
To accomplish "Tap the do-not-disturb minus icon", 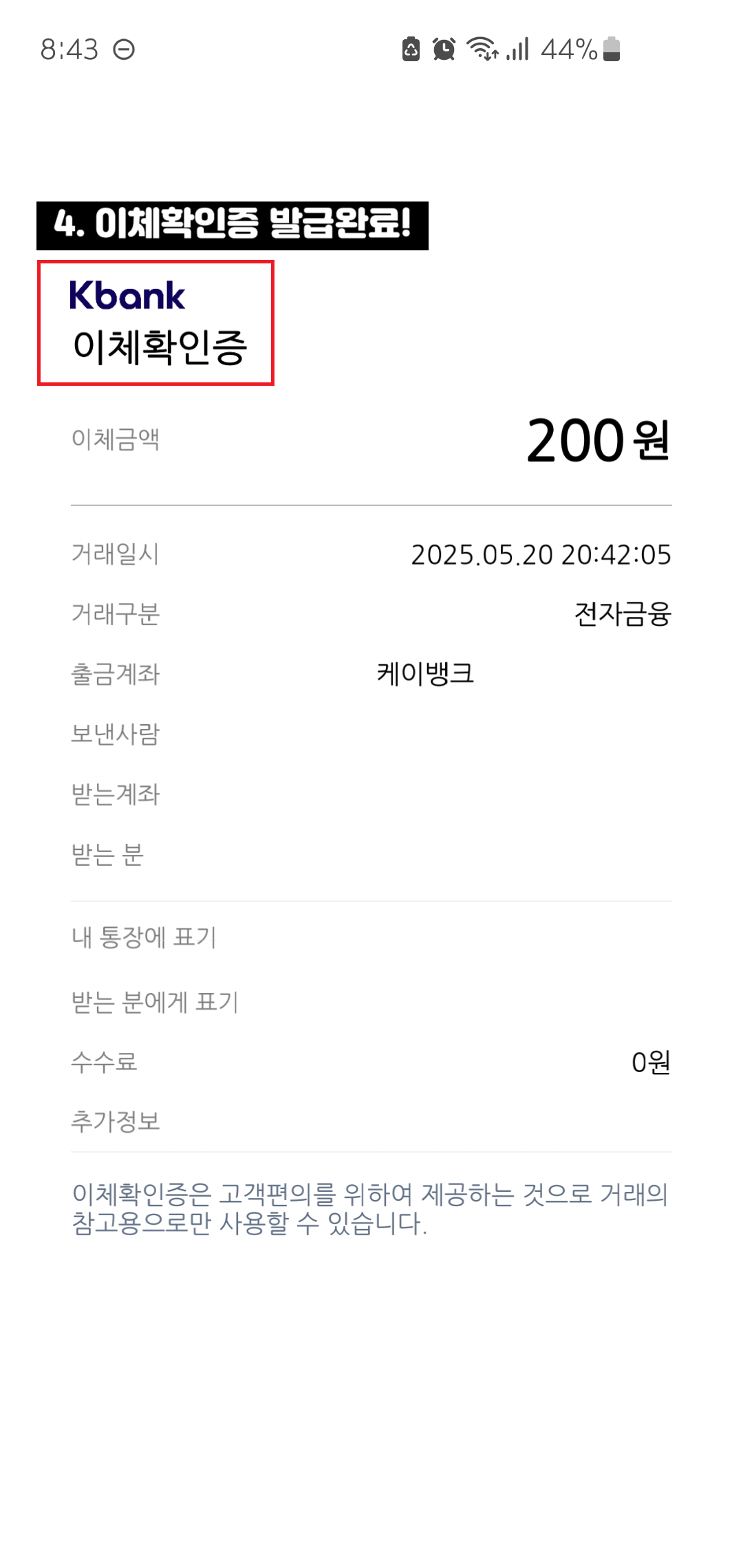I will coord(125,50).
